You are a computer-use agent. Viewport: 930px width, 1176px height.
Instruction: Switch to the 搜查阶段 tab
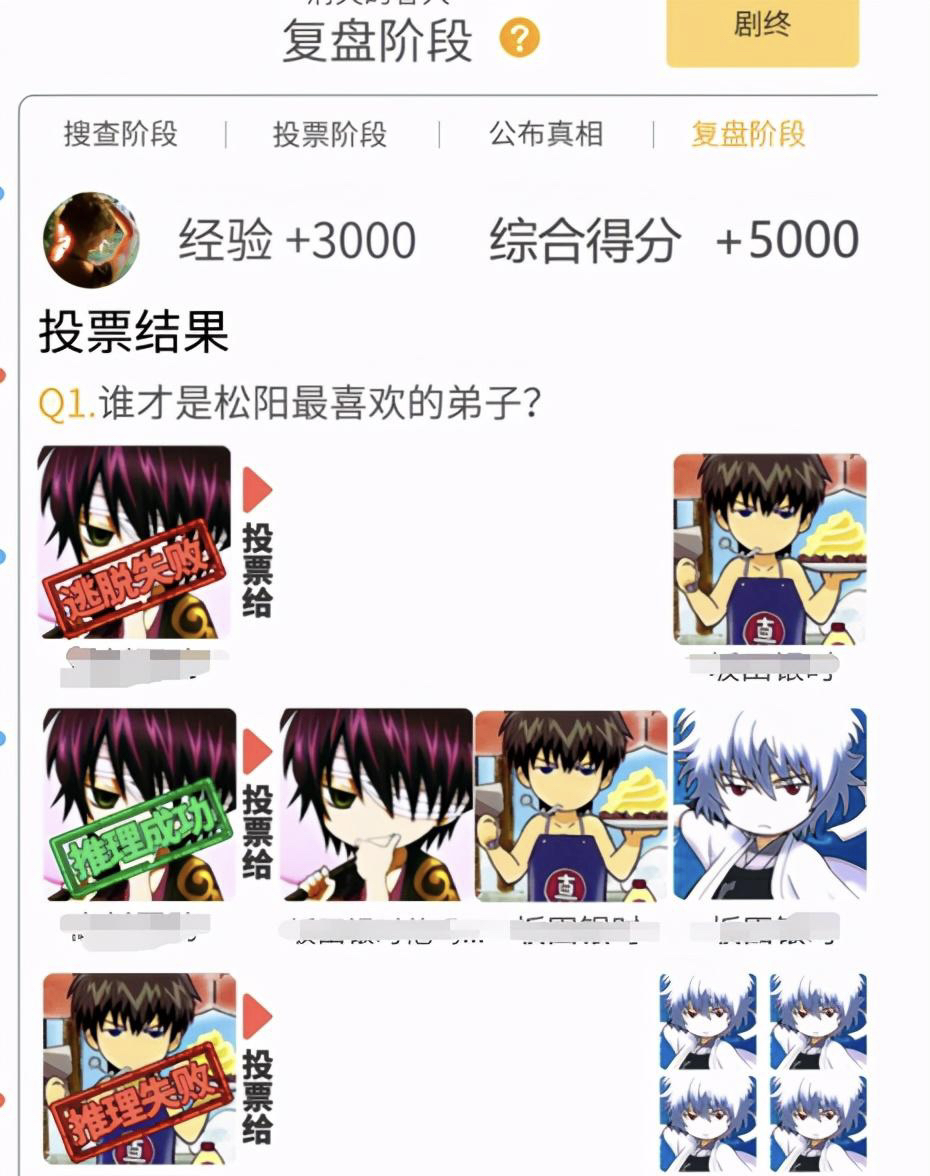coord(121,134)
